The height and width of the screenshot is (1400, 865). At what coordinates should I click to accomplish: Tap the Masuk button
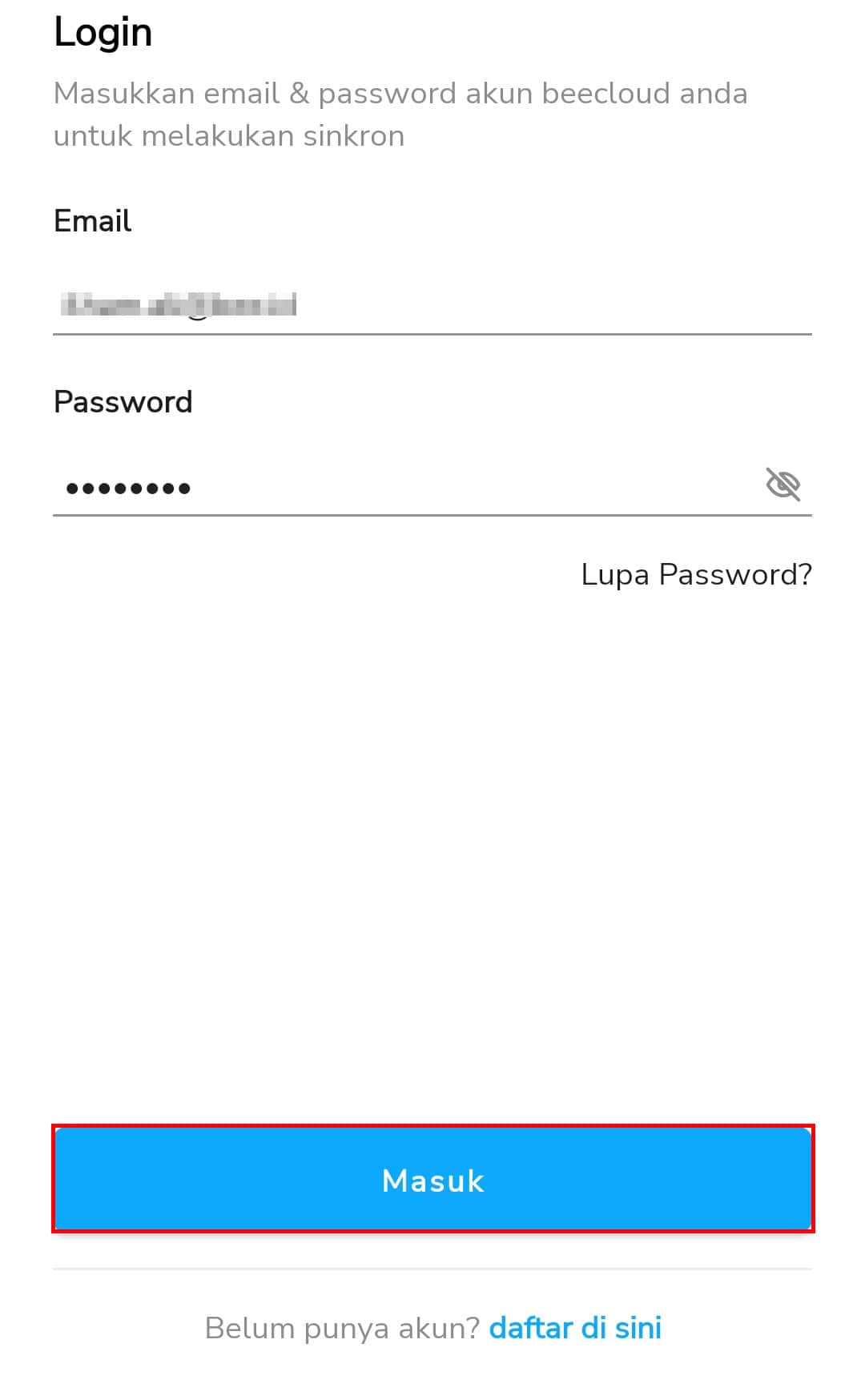point(432,1179)
